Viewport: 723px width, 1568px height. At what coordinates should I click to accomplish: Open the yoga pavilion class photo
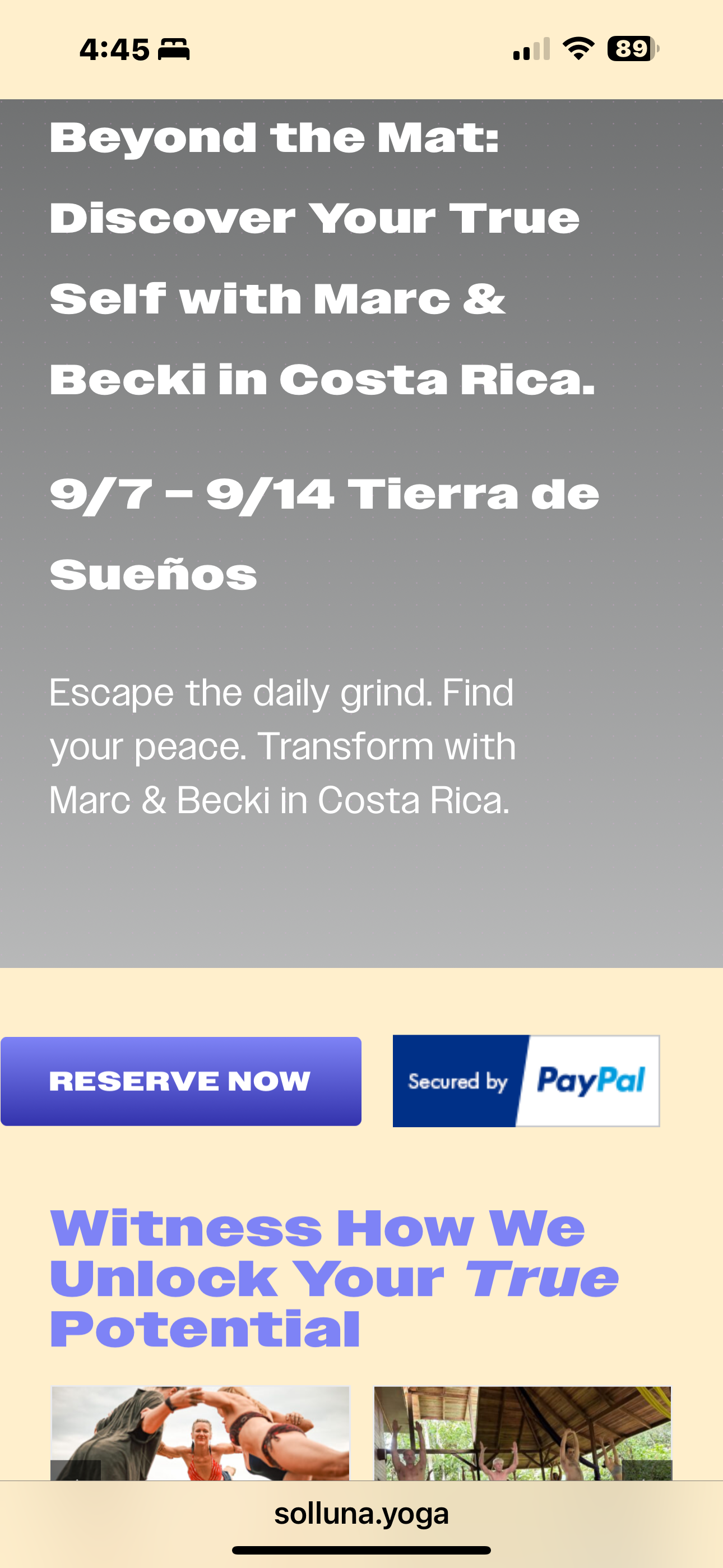point(522,1433)
